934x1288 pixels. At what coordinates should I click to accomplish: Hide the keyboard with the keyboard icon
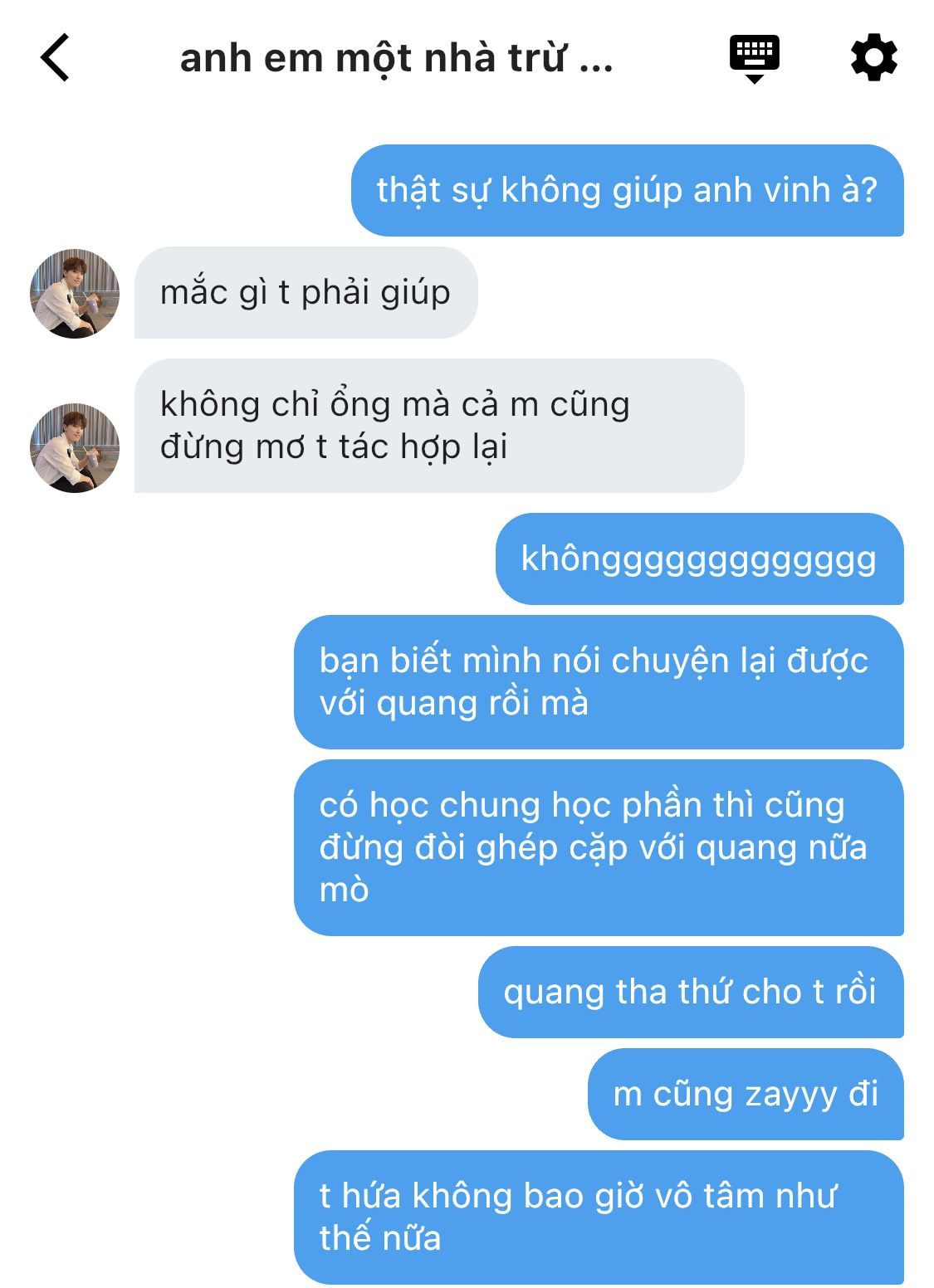coord(754,59)
